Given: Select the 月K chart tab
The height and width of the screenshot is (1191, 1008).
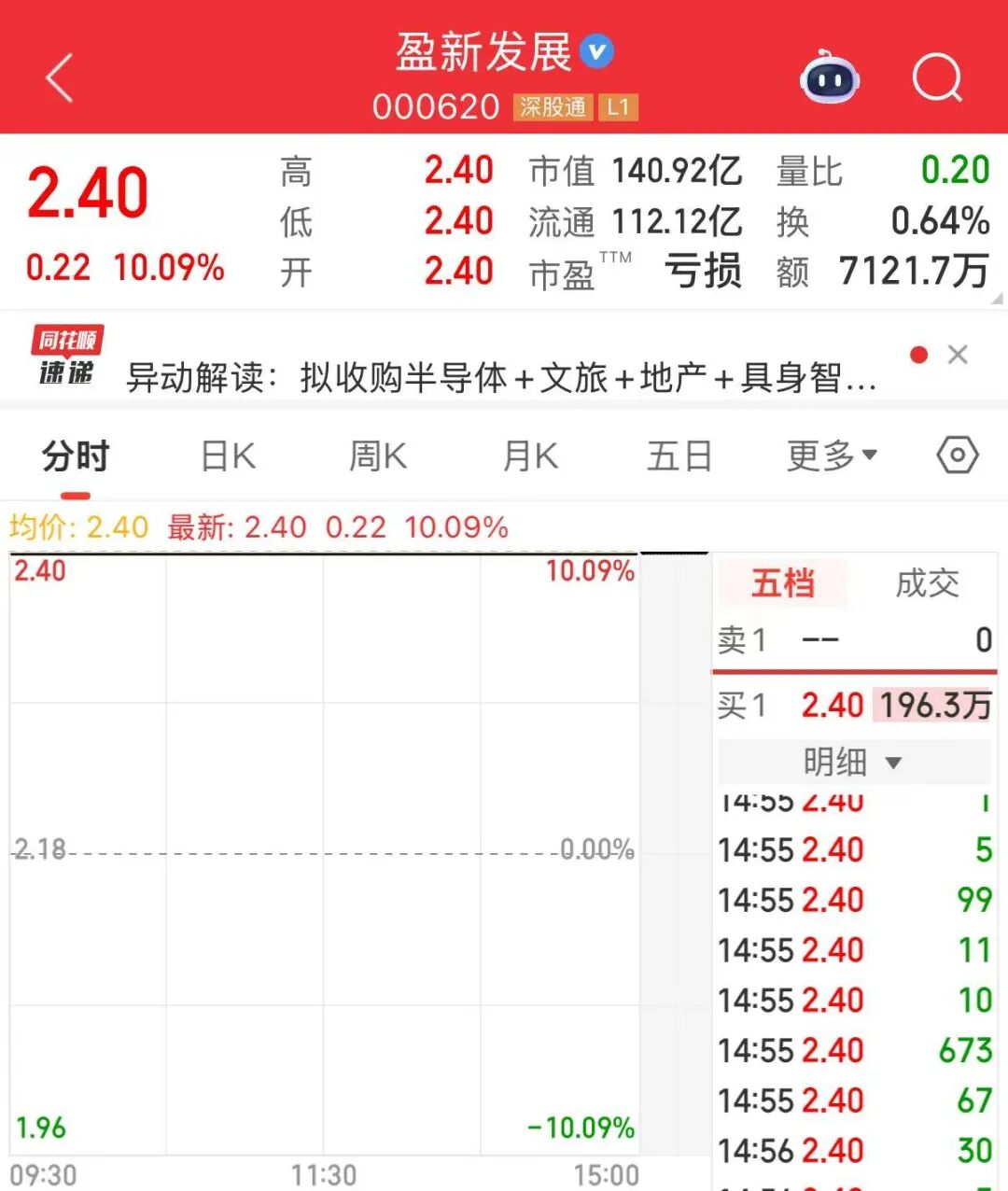Looking at the screenshot, I should point(530,457).
